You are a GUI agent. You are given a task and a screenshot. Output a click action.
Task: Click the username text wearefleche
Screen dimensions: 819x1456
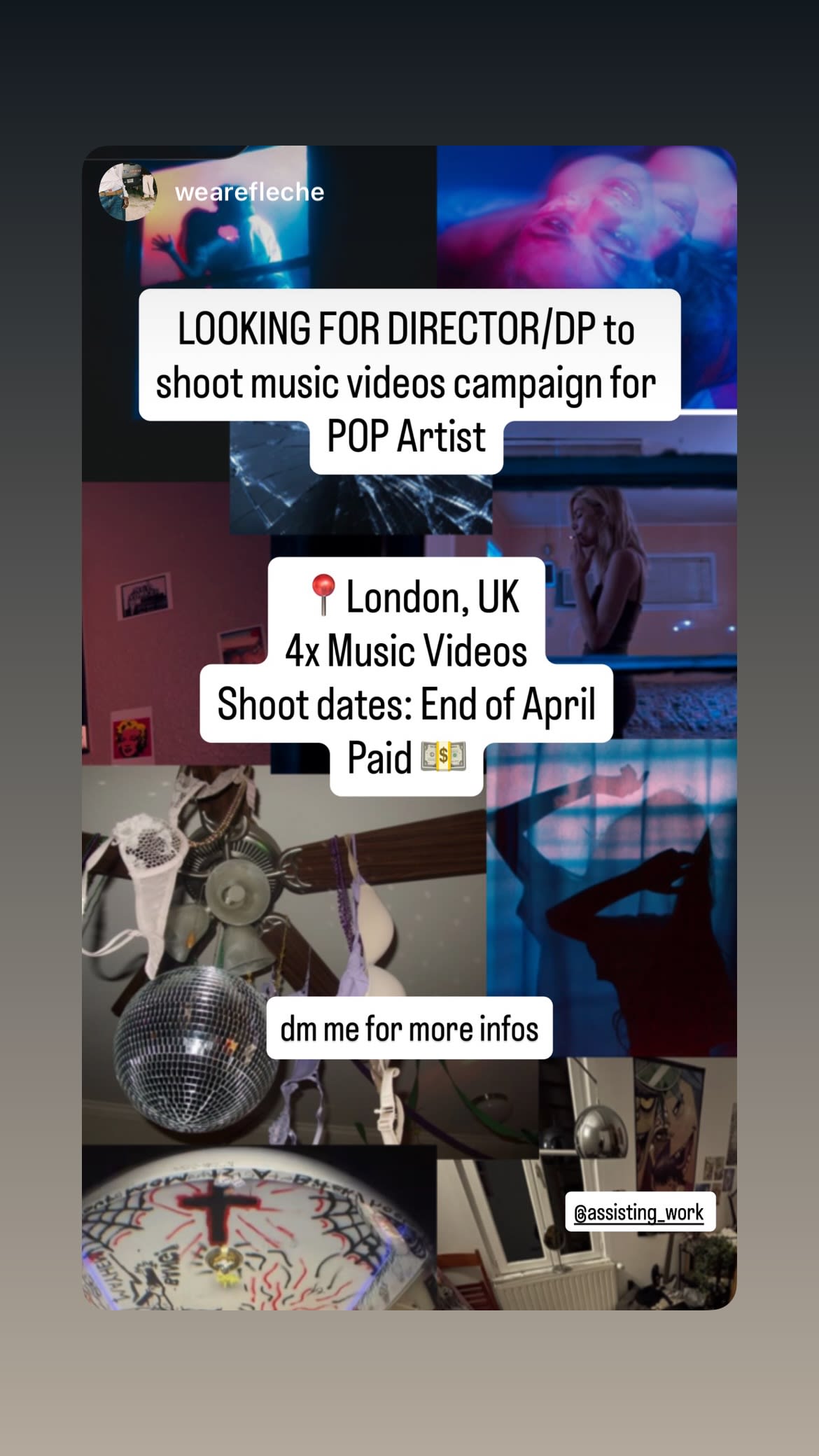(x=249, y=193)
